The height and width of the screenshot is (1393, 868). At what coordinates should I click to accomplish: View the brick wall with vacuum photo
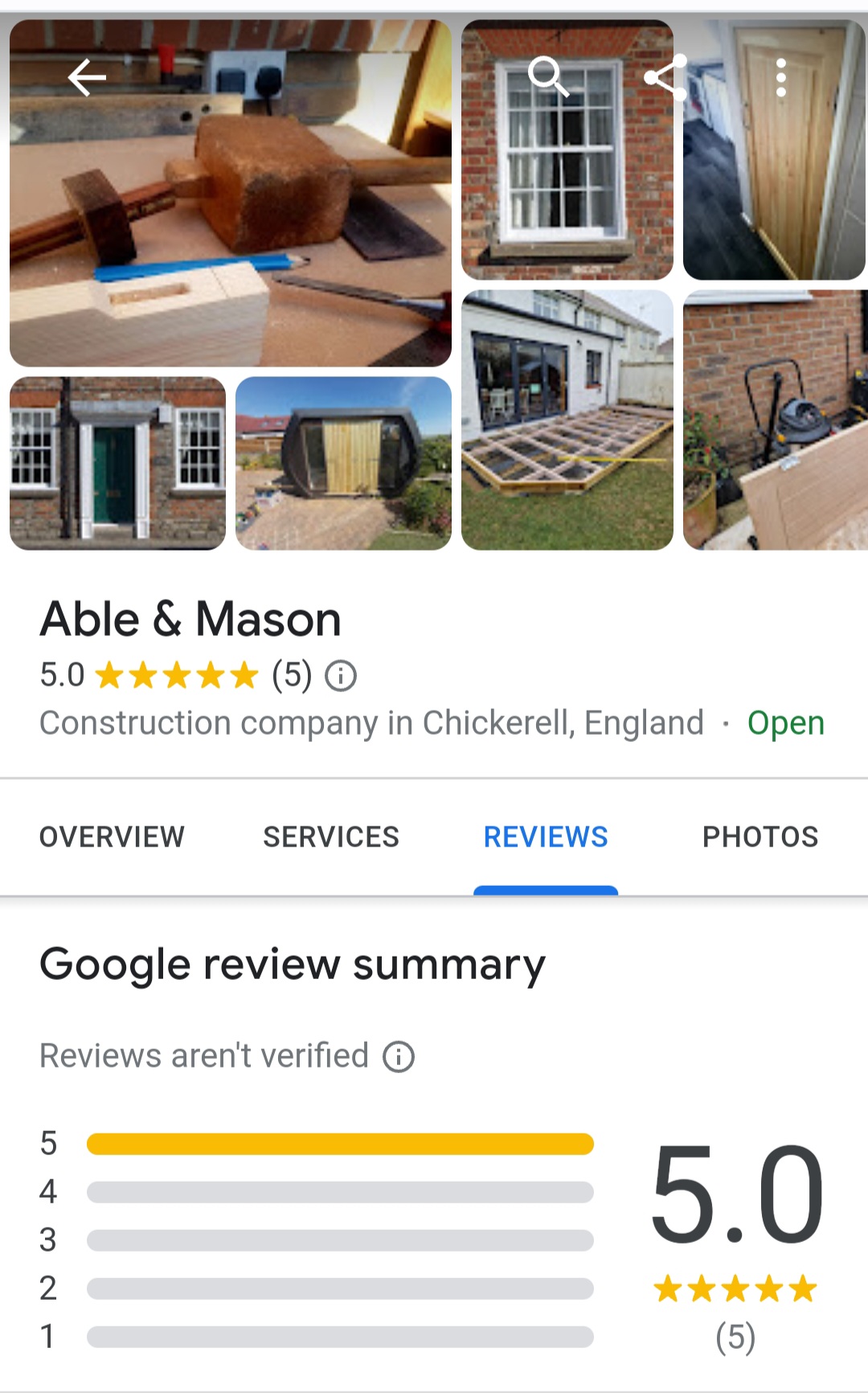point(775,420)
